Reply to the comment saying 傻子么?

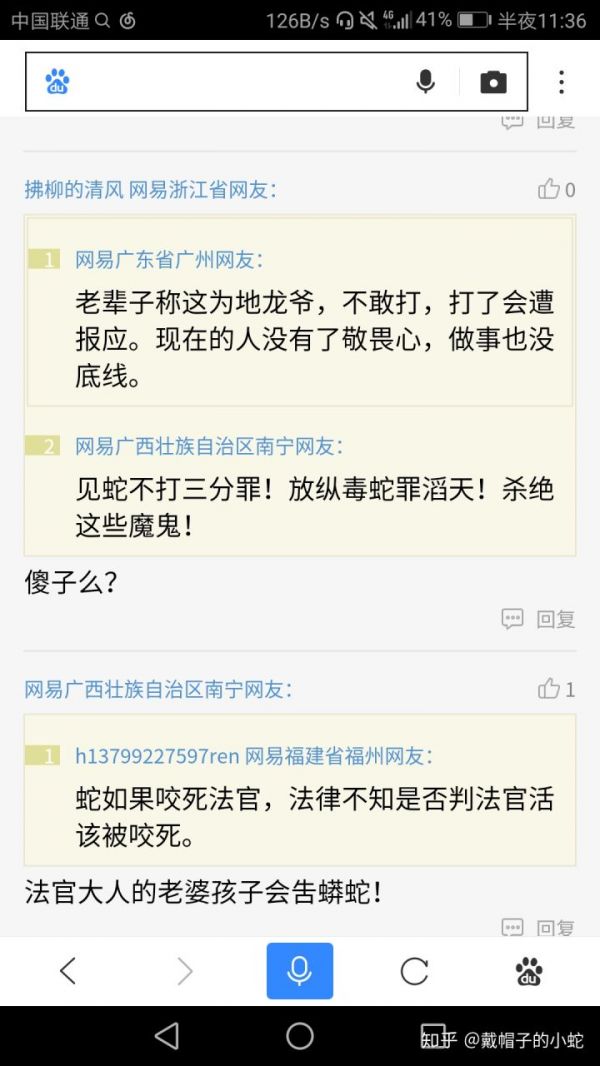(x=538, y=619)
